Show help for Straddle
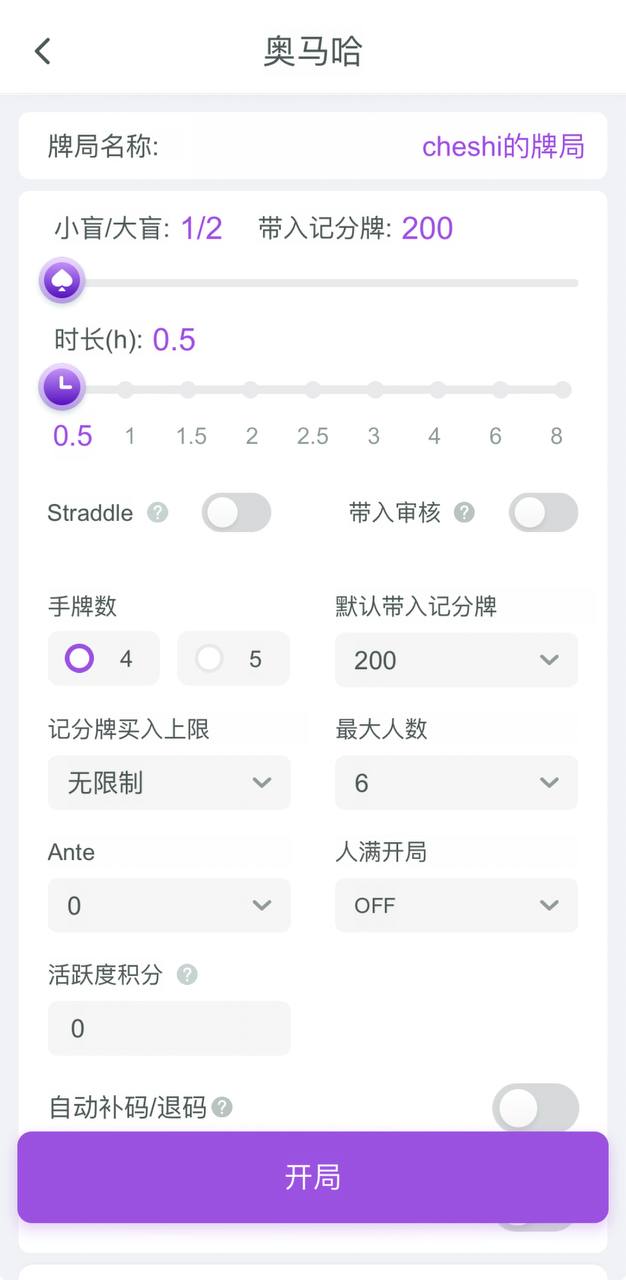 click(x=157, y=513)
